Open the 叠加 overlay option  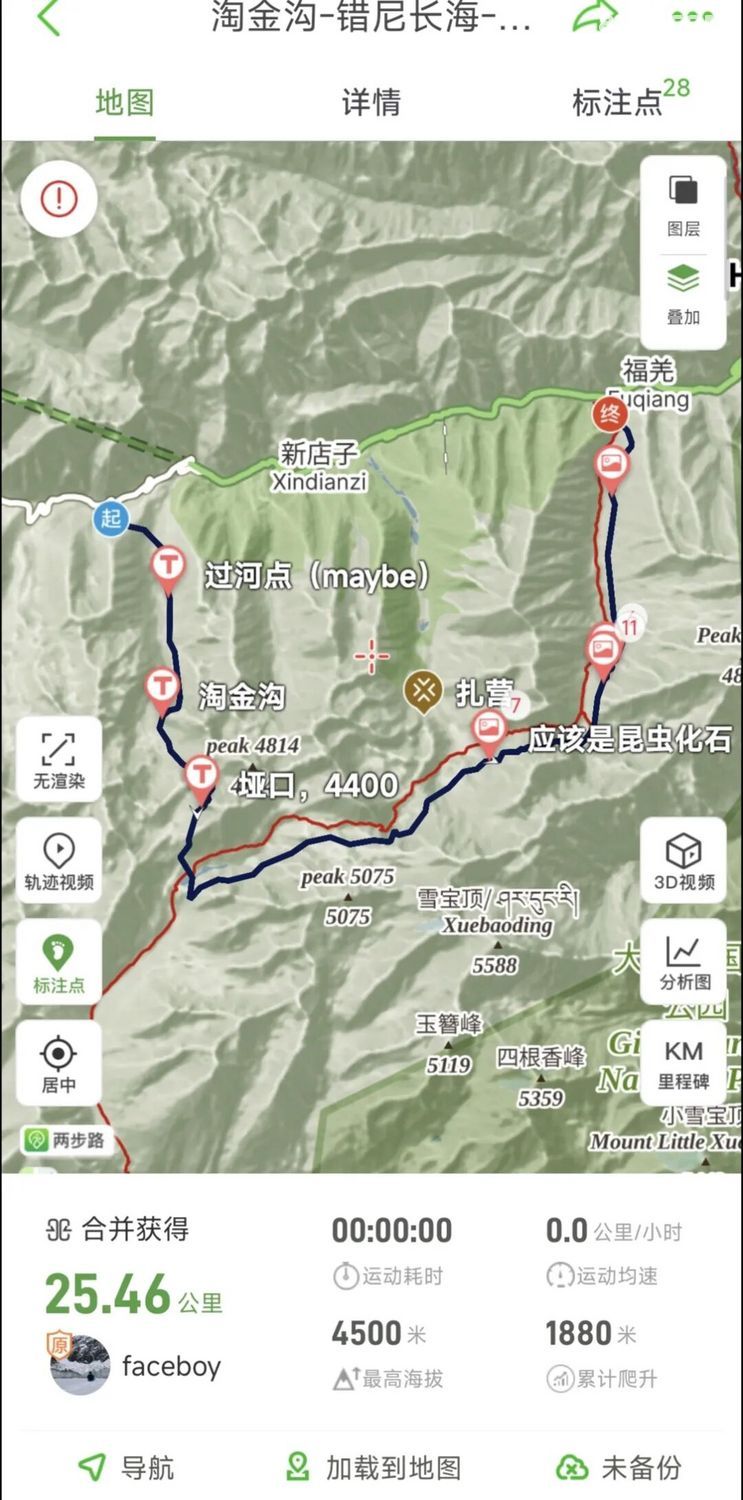pos(684,293)
